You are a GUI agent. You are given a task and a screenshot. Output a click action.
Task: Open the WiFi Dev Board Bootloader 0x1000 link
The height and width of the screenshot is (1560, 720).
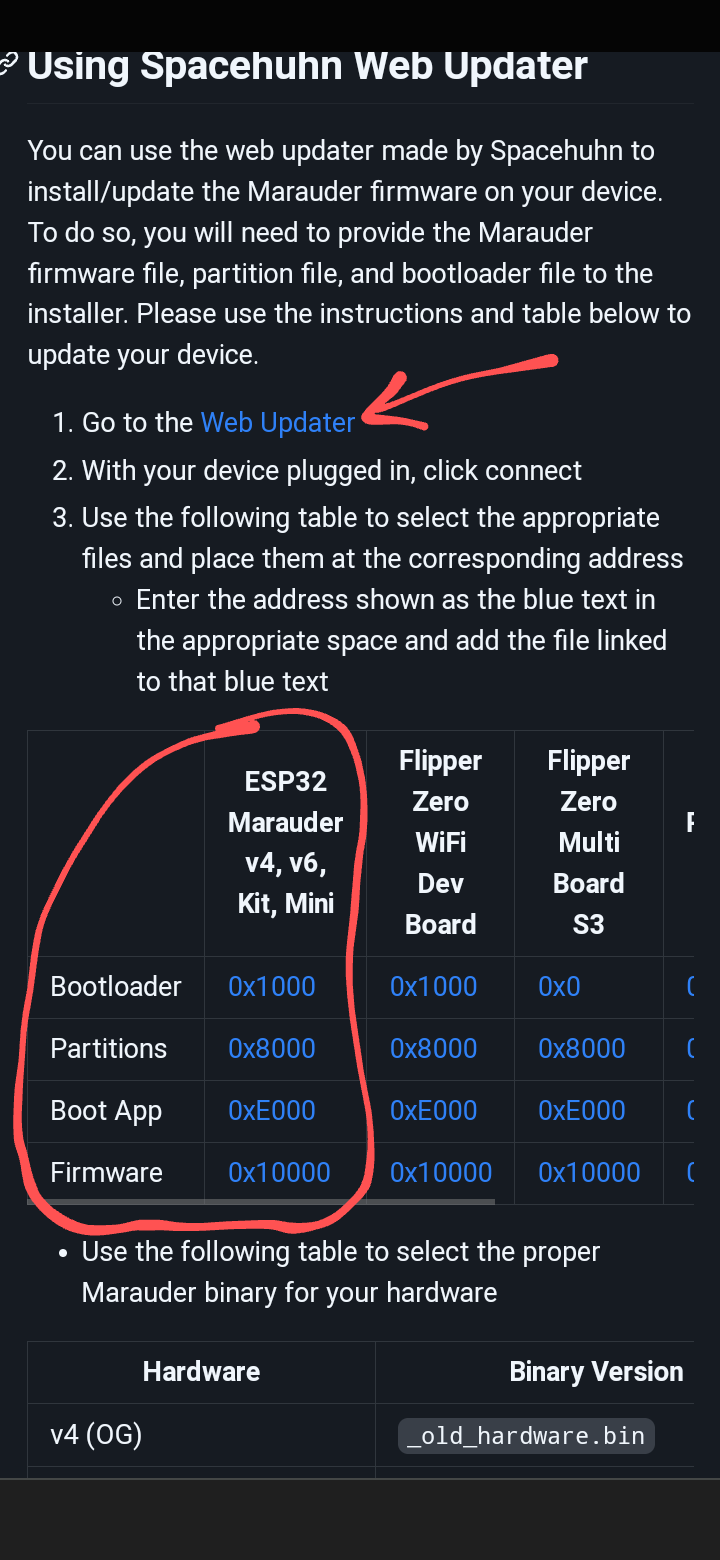(434, 987)
